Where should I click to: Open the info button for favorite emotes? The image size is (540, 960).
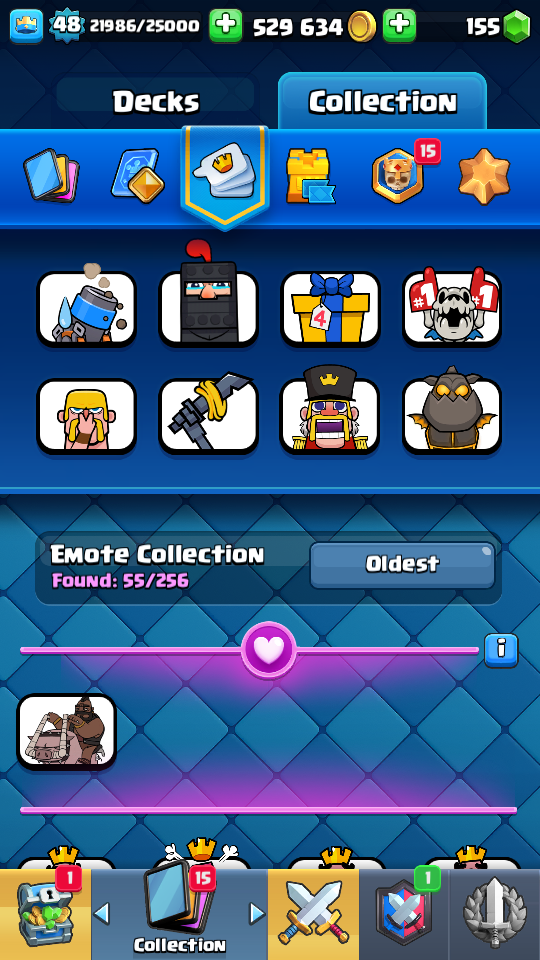click(x=501, y=650)
